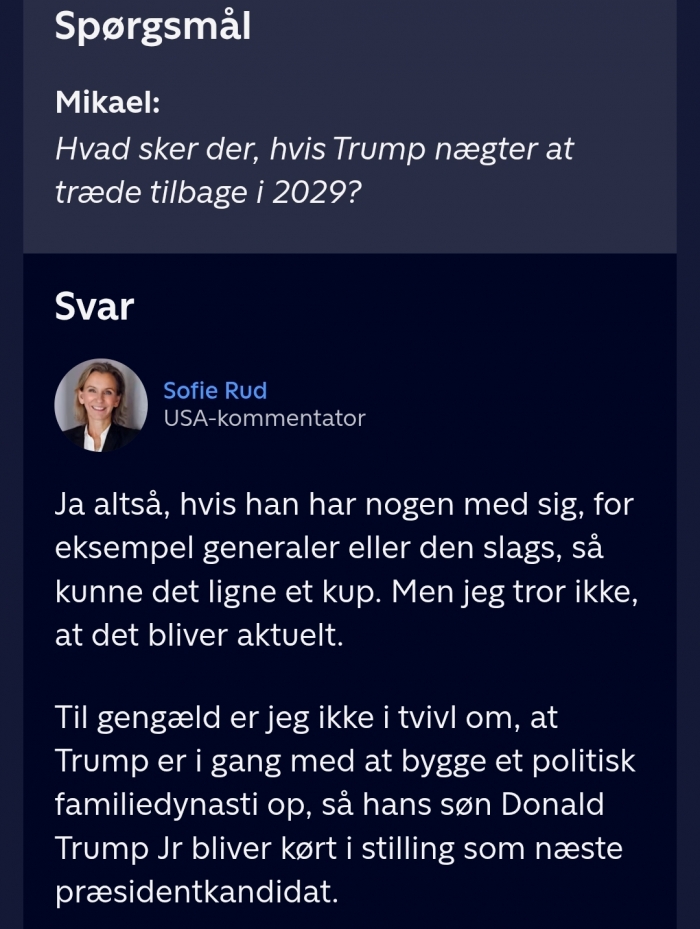700x929 pixels.
Task: Tap Sofie Rud's profile photo
Action: (x=101, y=405)
